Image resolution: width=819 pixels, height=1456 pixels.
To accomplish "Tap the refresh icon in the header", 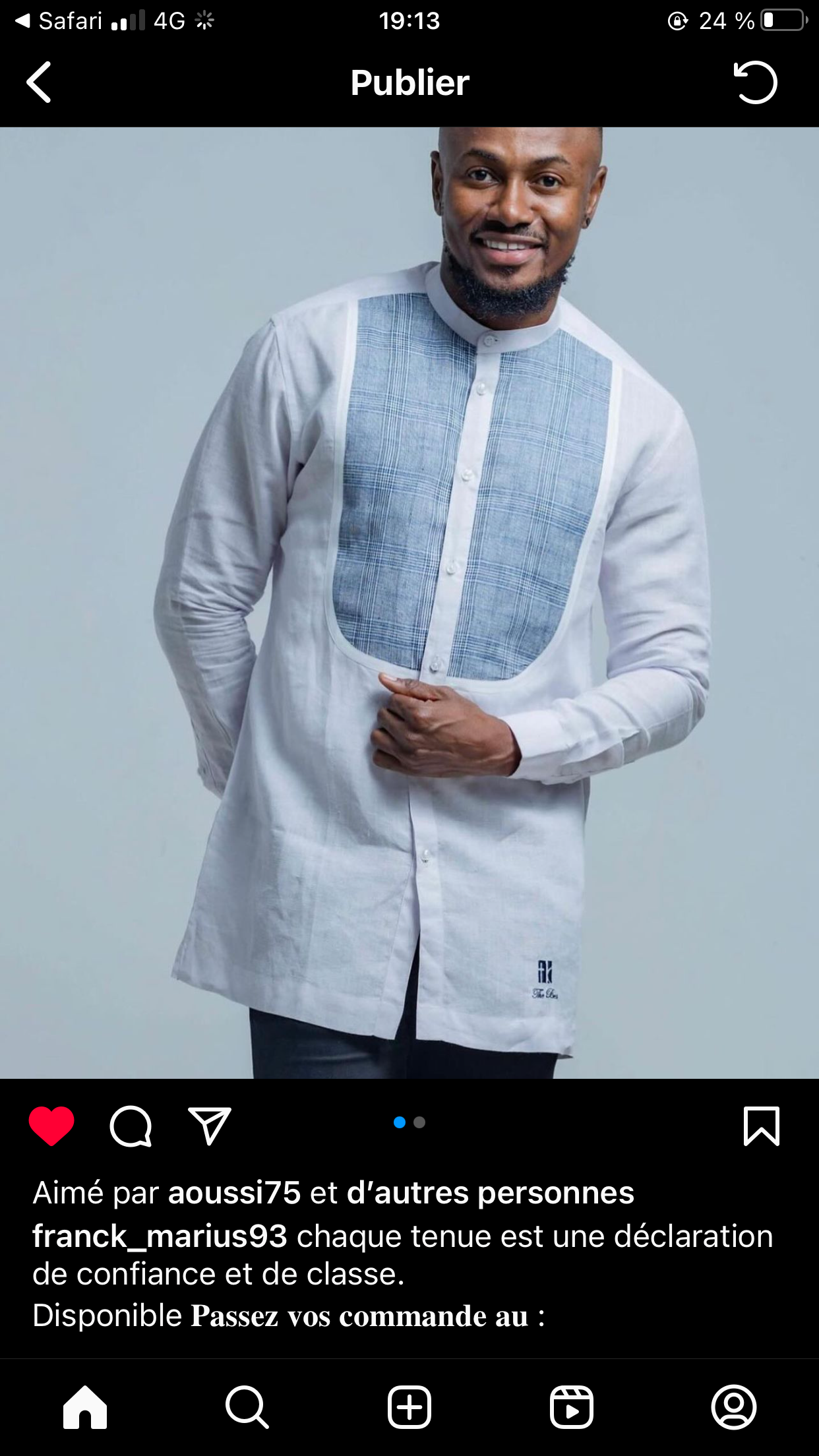I will (x=756, y=82).
